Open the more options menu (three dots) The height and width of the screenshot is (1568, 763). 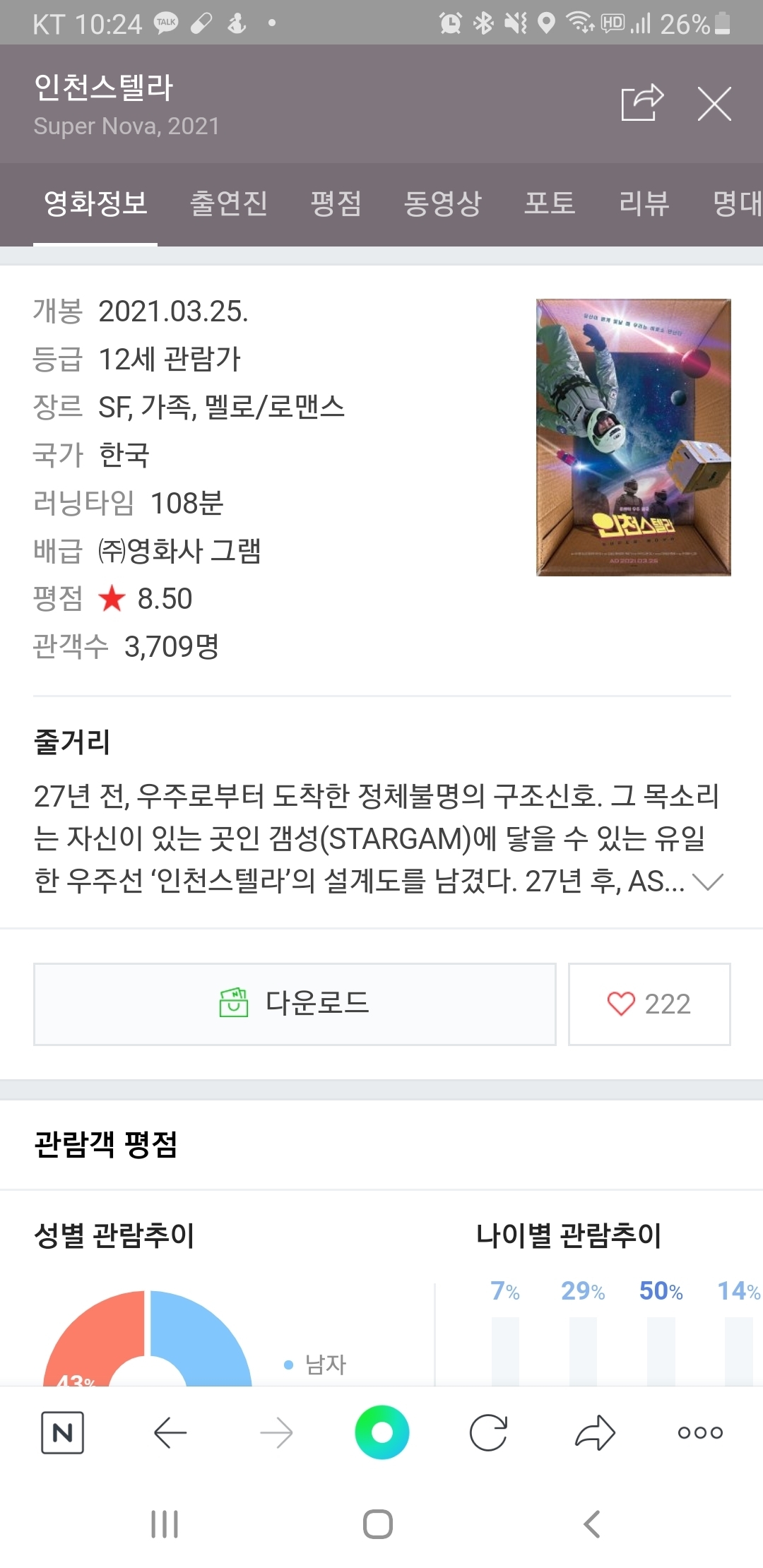pyautogui.click(x=699, y=1432)
